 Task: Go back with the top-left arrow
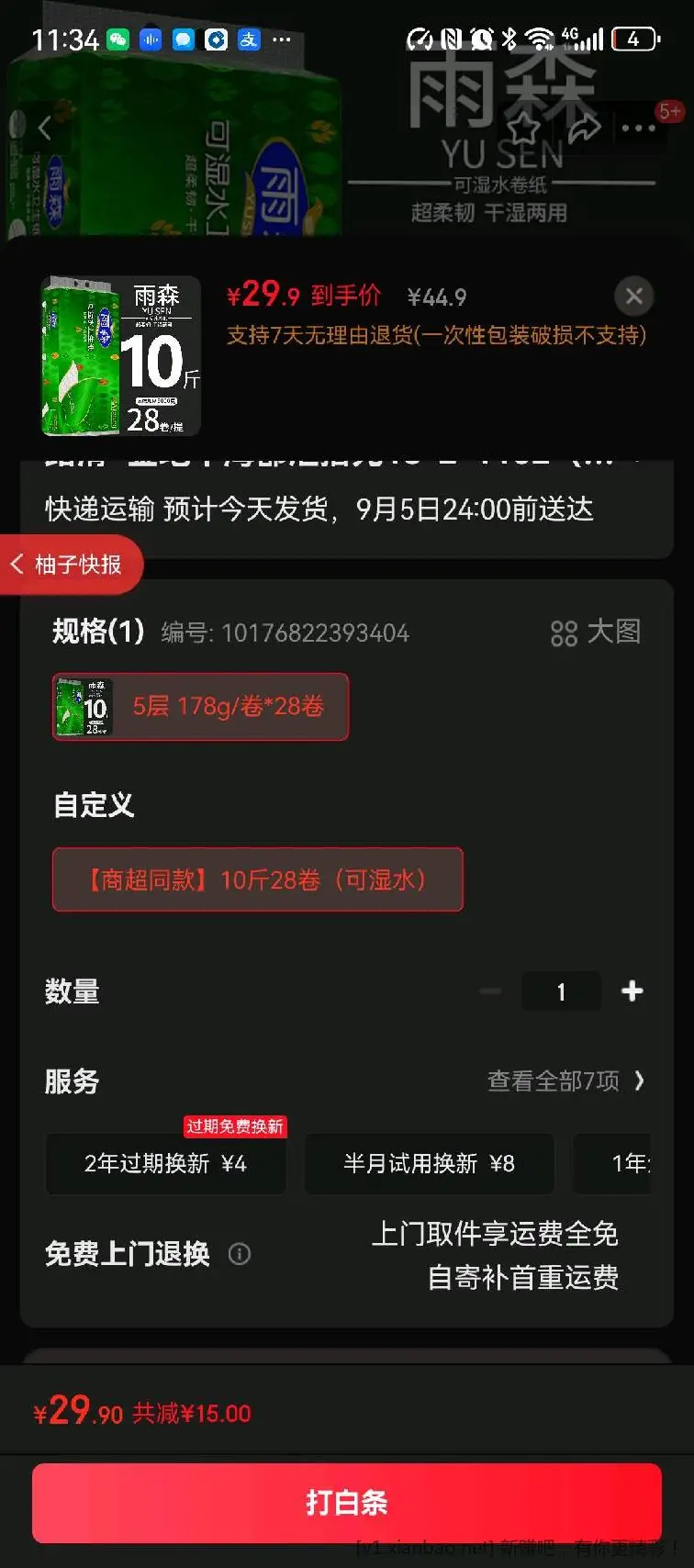pos(44,129)
